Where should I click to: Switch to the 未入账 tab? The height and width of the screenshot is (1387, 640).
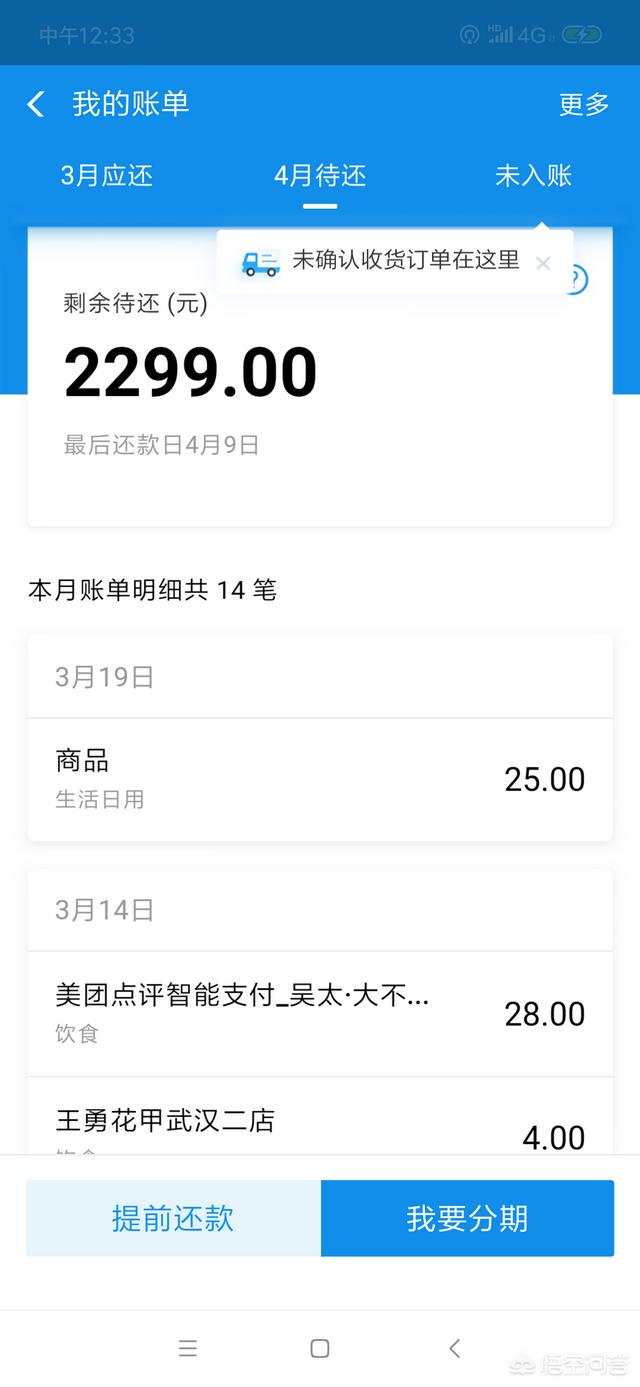pos(533,176)
